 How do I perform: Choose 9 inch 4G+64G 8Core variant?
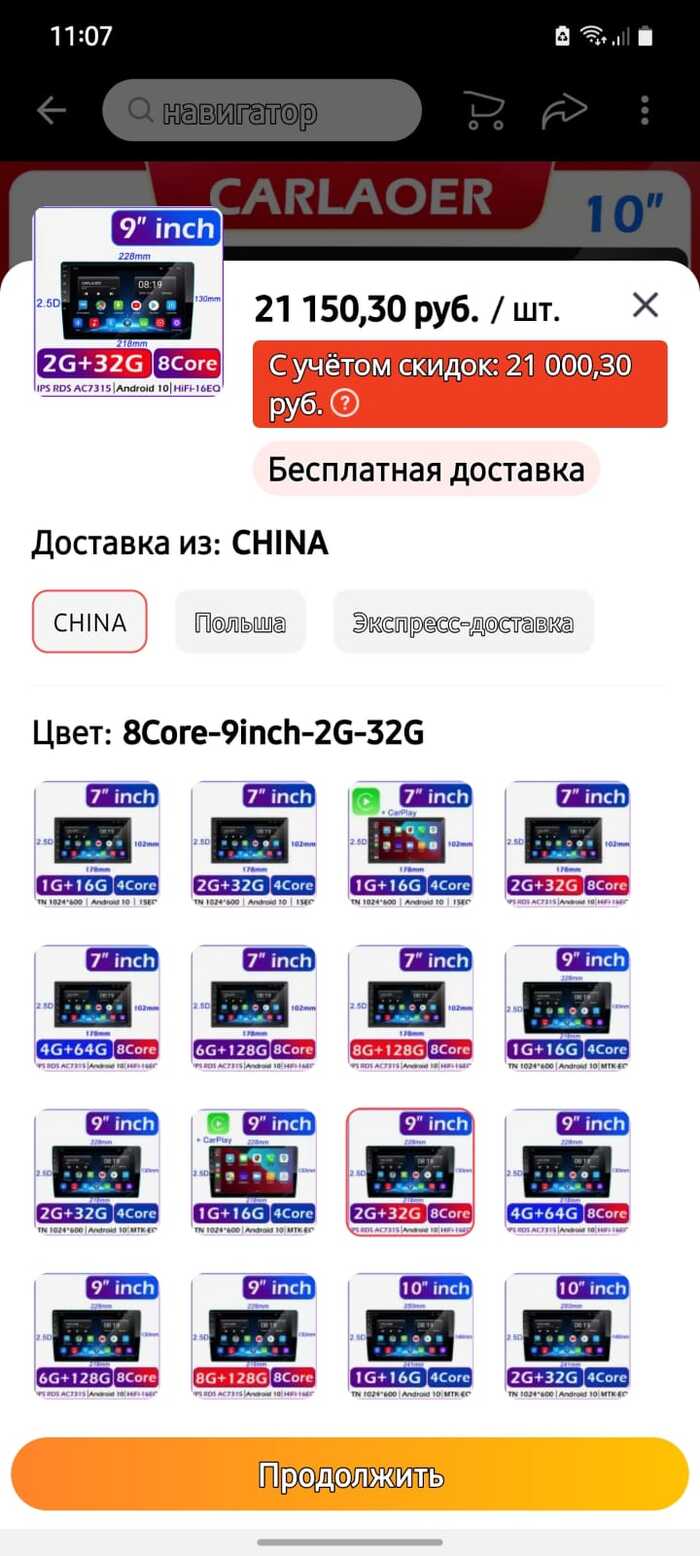point(567,1172)
